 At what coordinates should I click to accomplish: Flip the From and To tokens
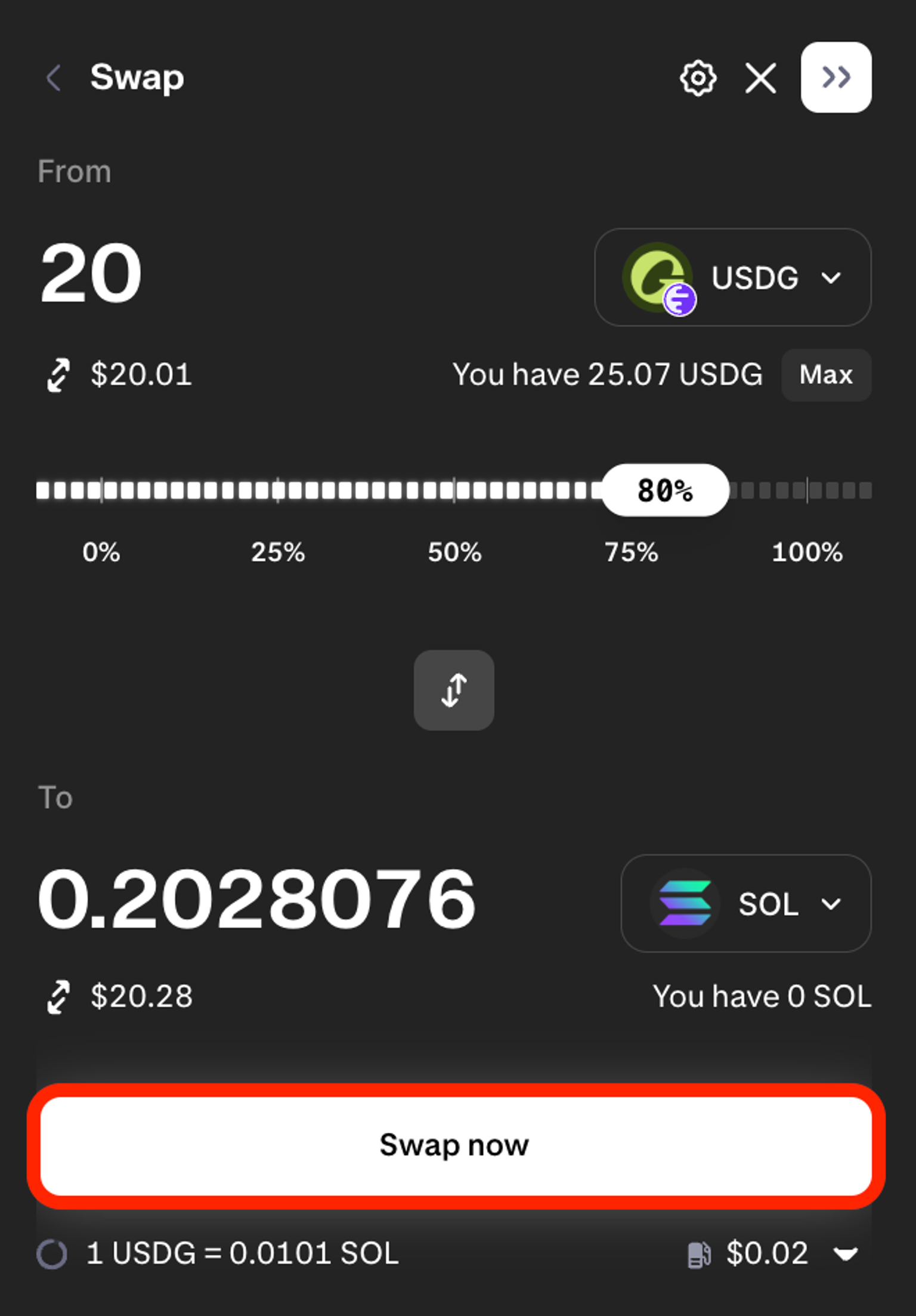[x=454, y=690]
